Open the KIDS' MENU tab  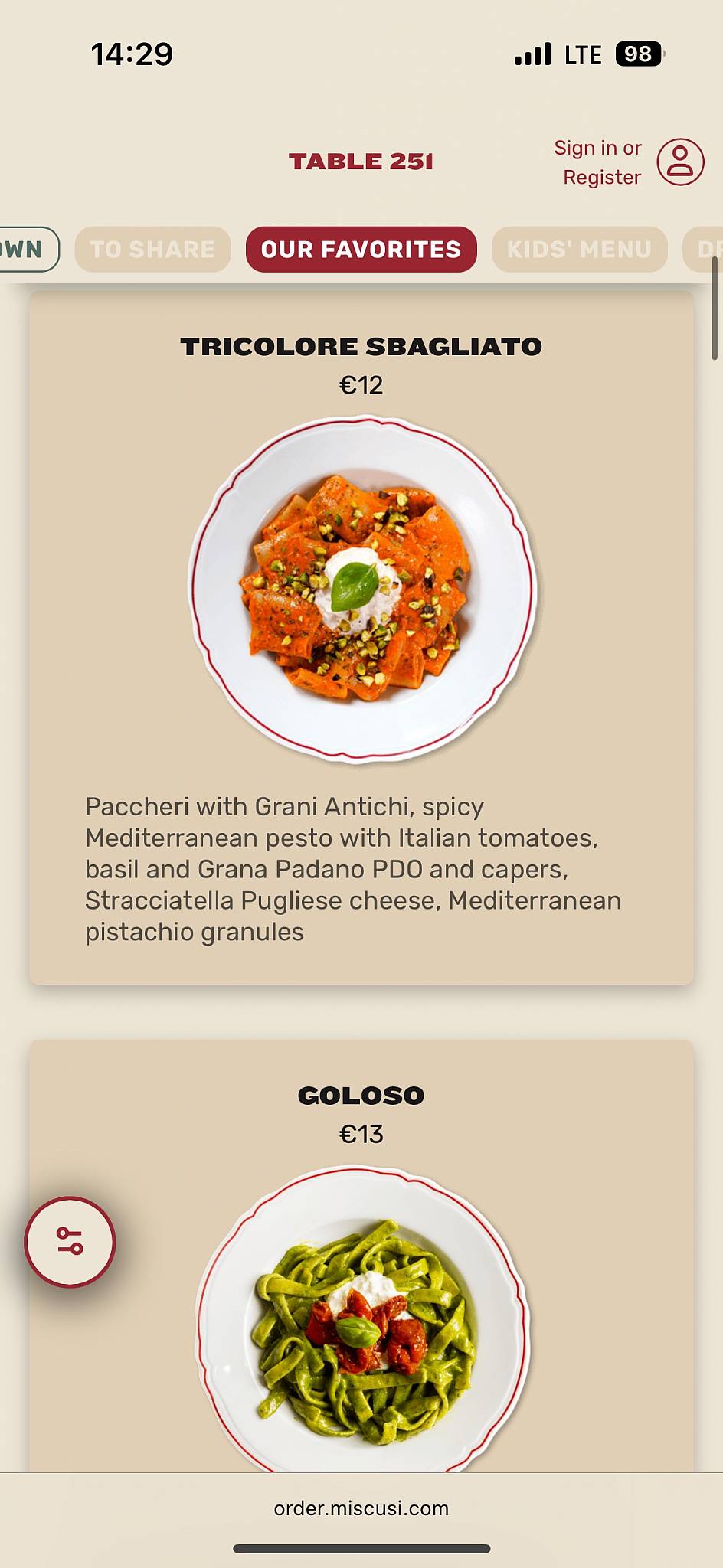pyautogui.click(x=579, y=249)
